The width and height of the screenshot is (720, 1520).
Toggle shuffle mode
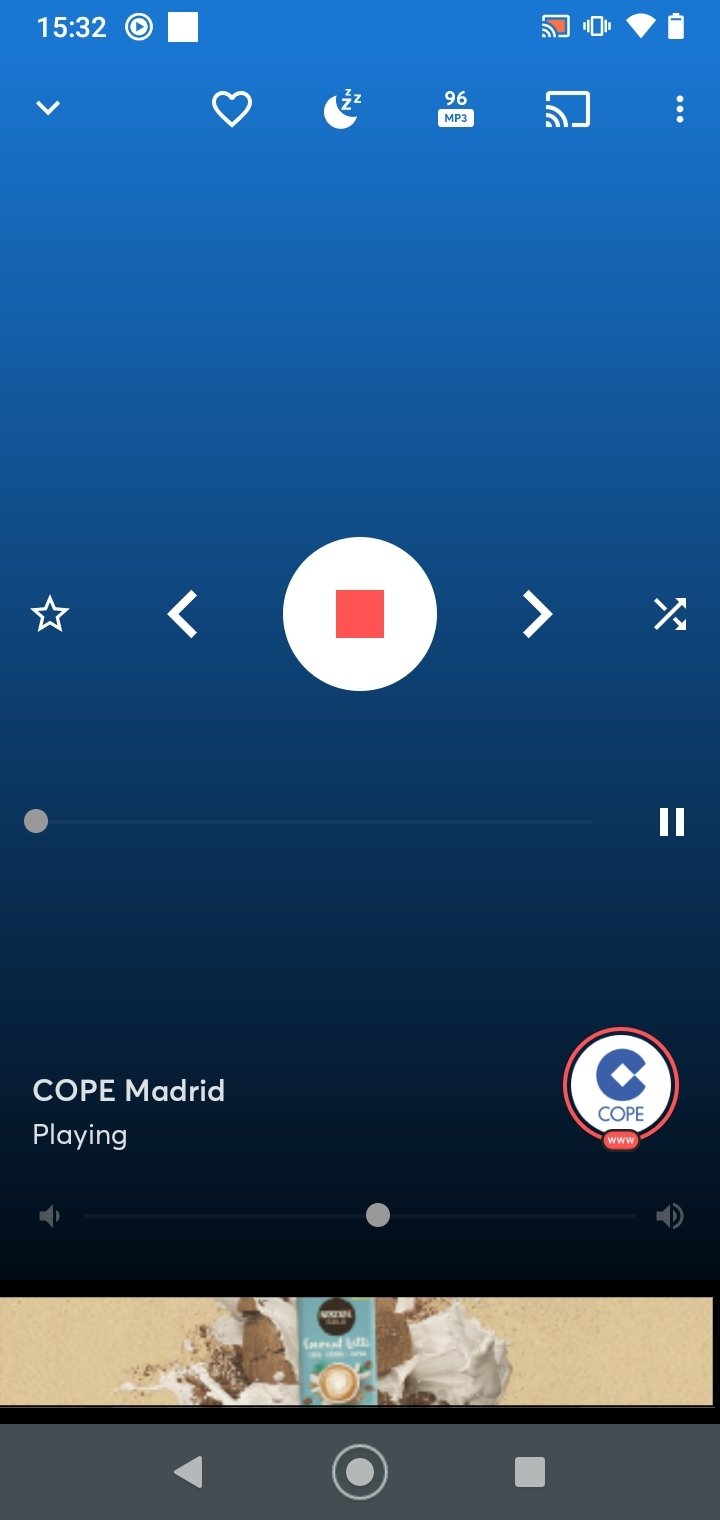coord(670,614)
